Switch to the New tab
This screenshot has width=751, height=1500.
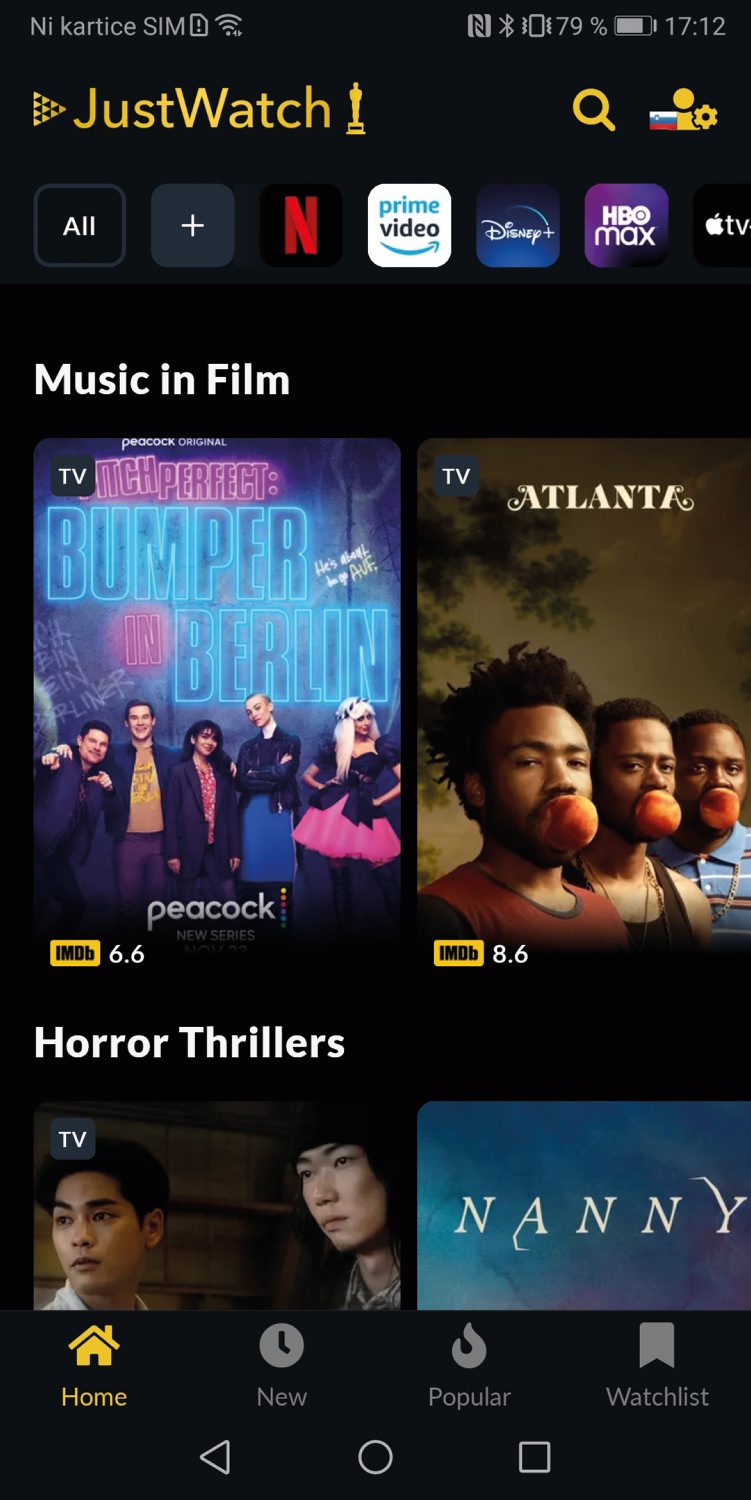(282, 1366)
